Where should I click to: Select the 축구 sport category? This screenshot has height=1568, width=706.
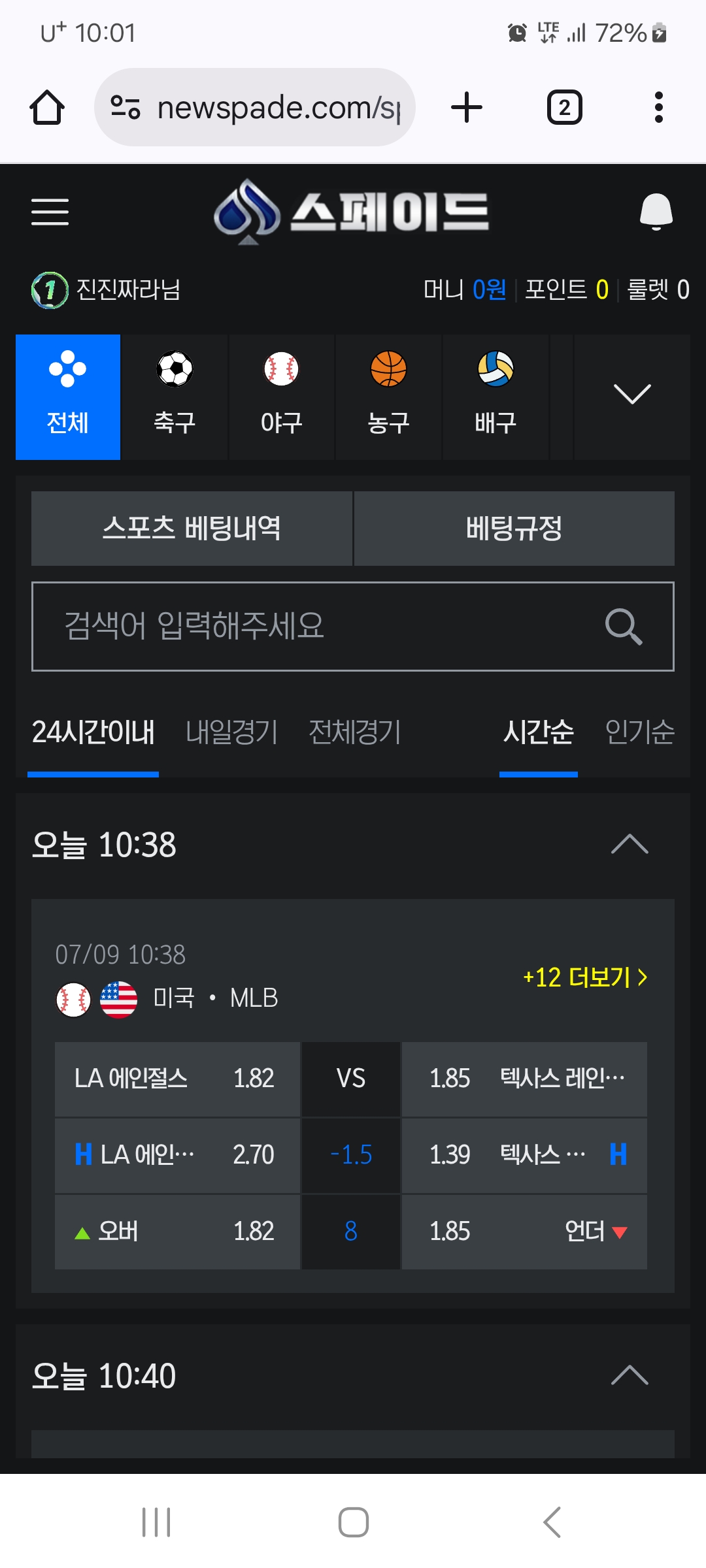[x=175, y=397]
